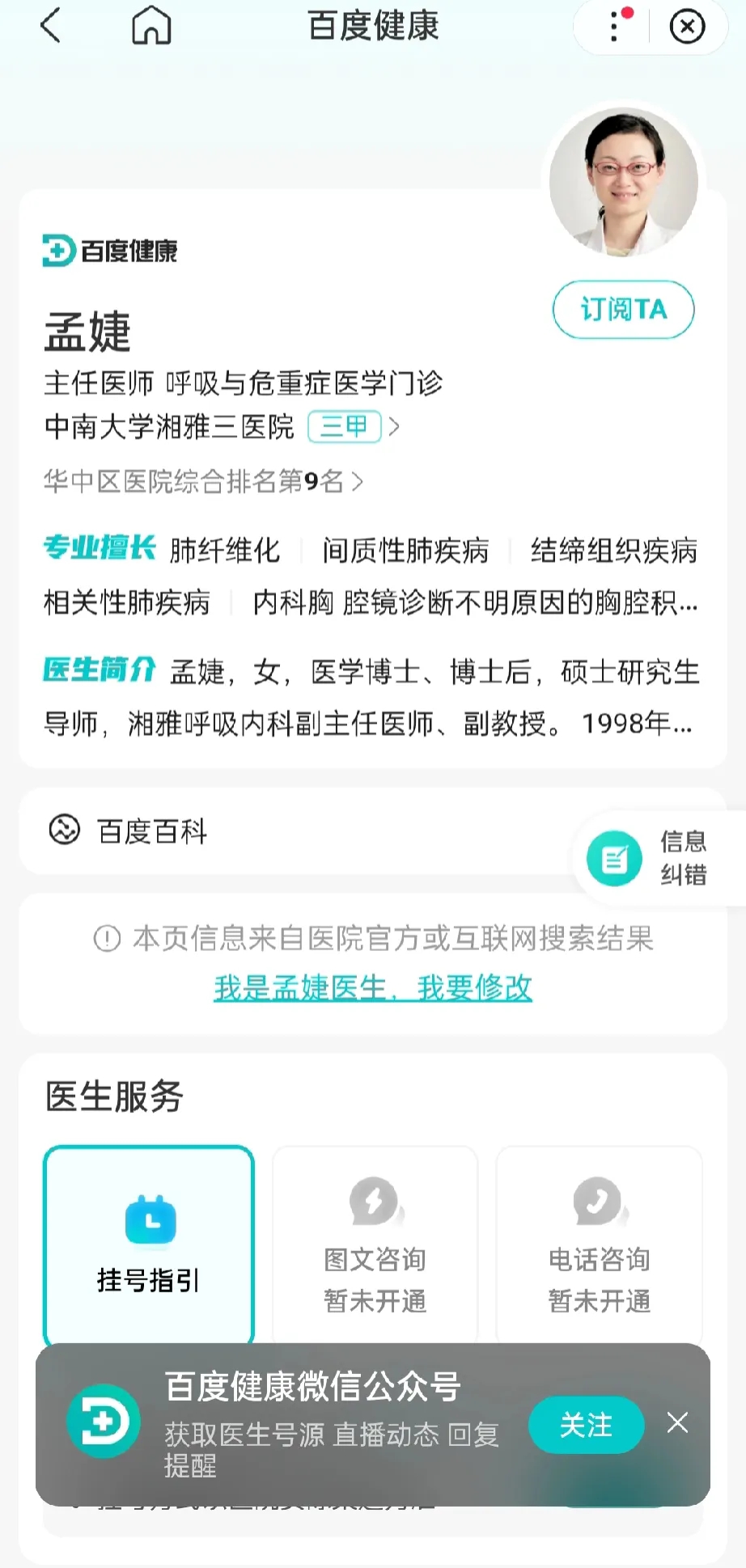Expand the 医生简介 doctor introduction

pyautogui.click(x=372, y=697)
